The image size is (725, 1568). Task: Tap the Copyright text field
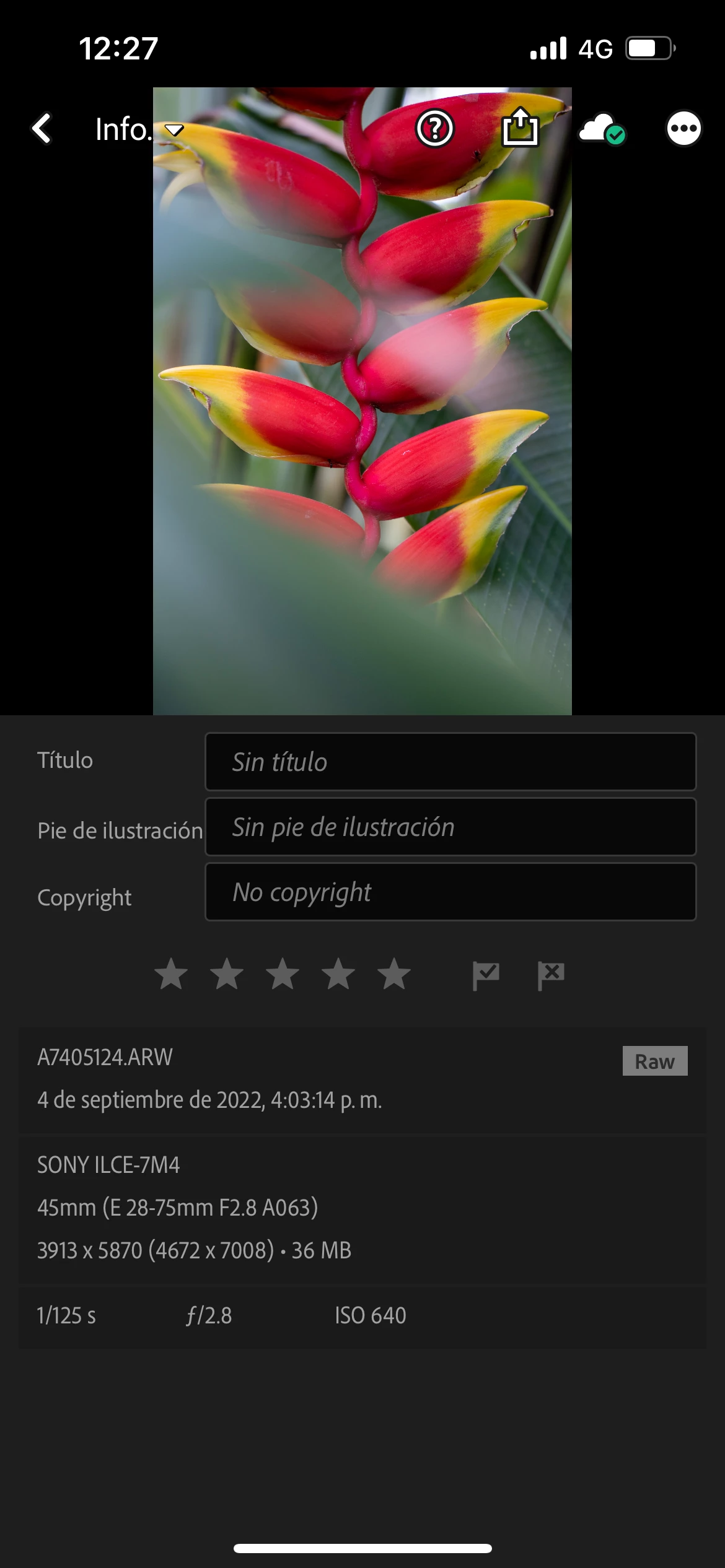450,892
